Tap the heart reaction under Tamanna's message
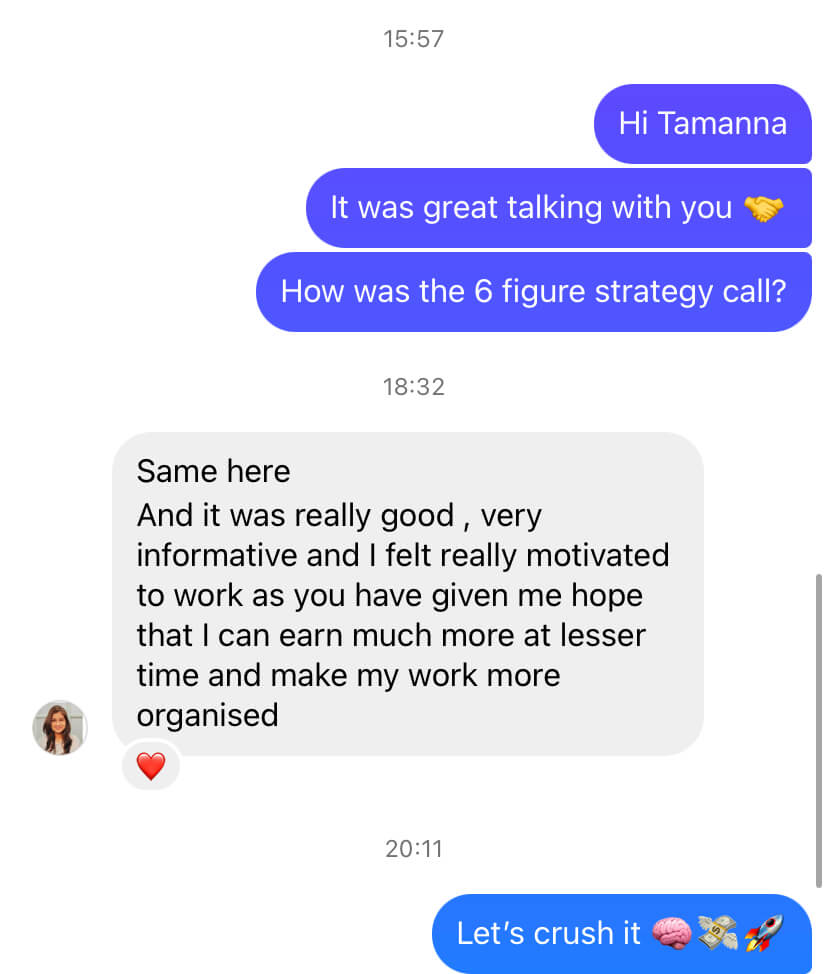The width and height of the screenshot is (828, 974). click(150, 767)
